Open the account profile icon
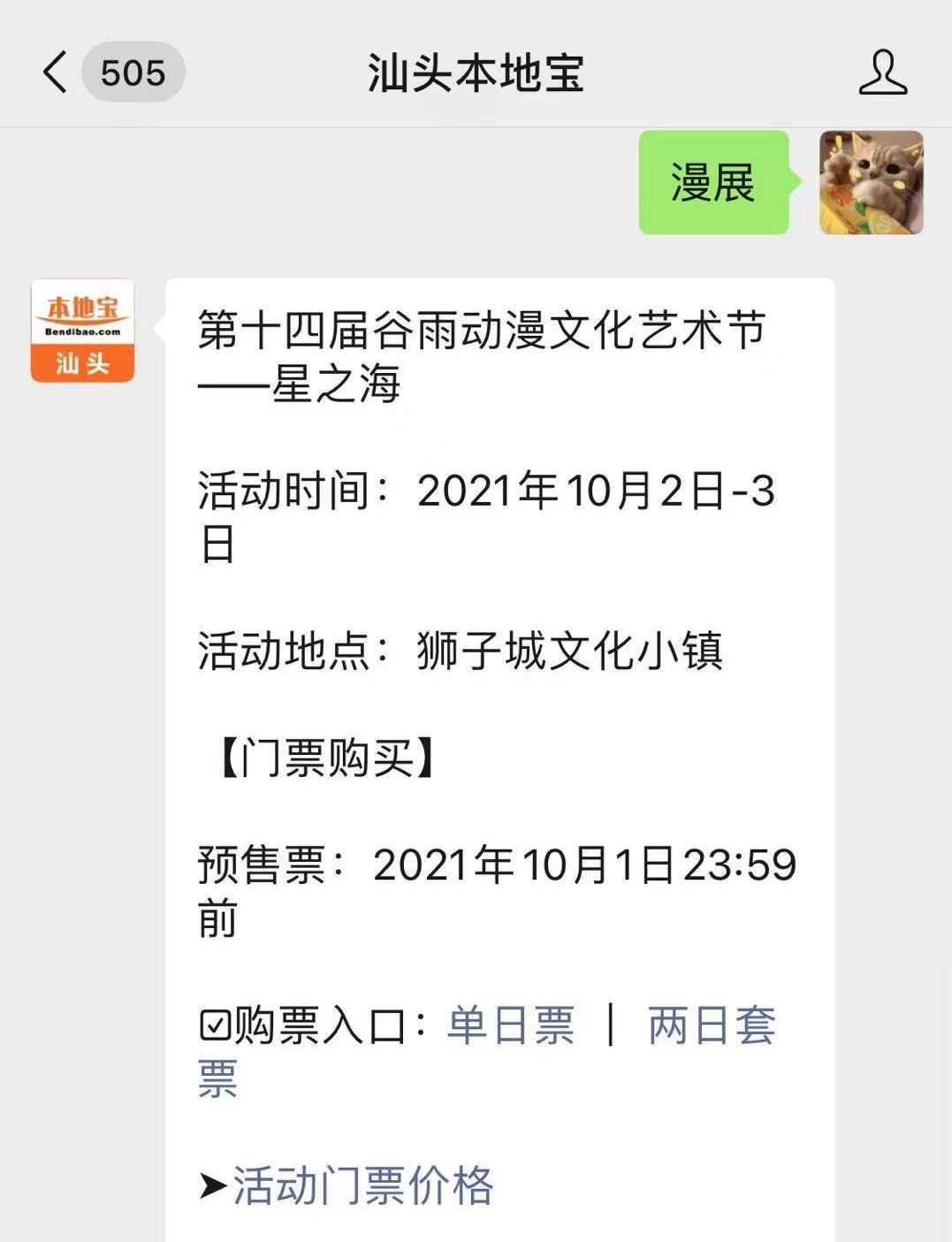The width and height of the screenshot is (952, 1242). [882, 72]
